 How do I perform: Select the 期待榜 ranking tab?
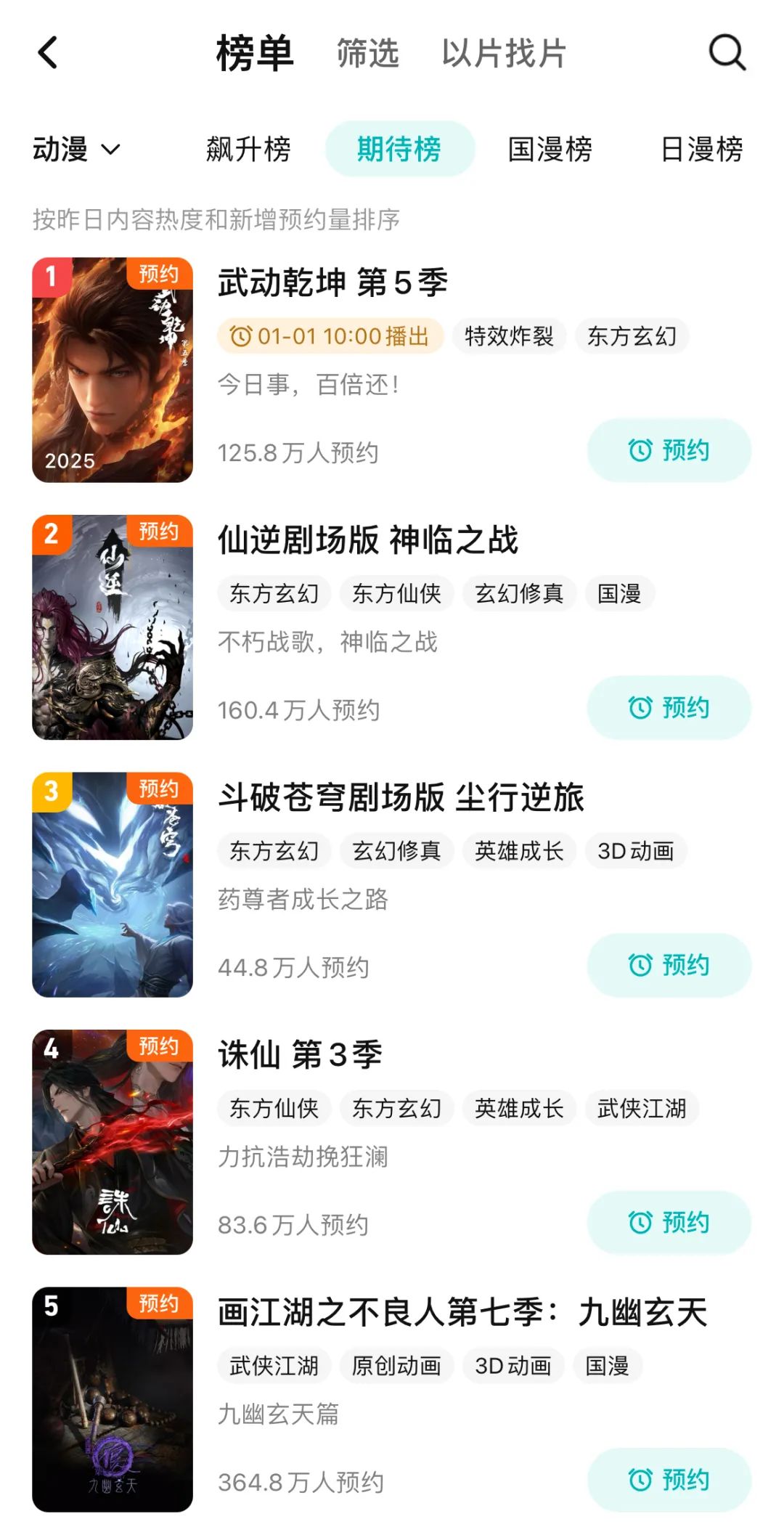pyautogui.click(x=399, y=150)
